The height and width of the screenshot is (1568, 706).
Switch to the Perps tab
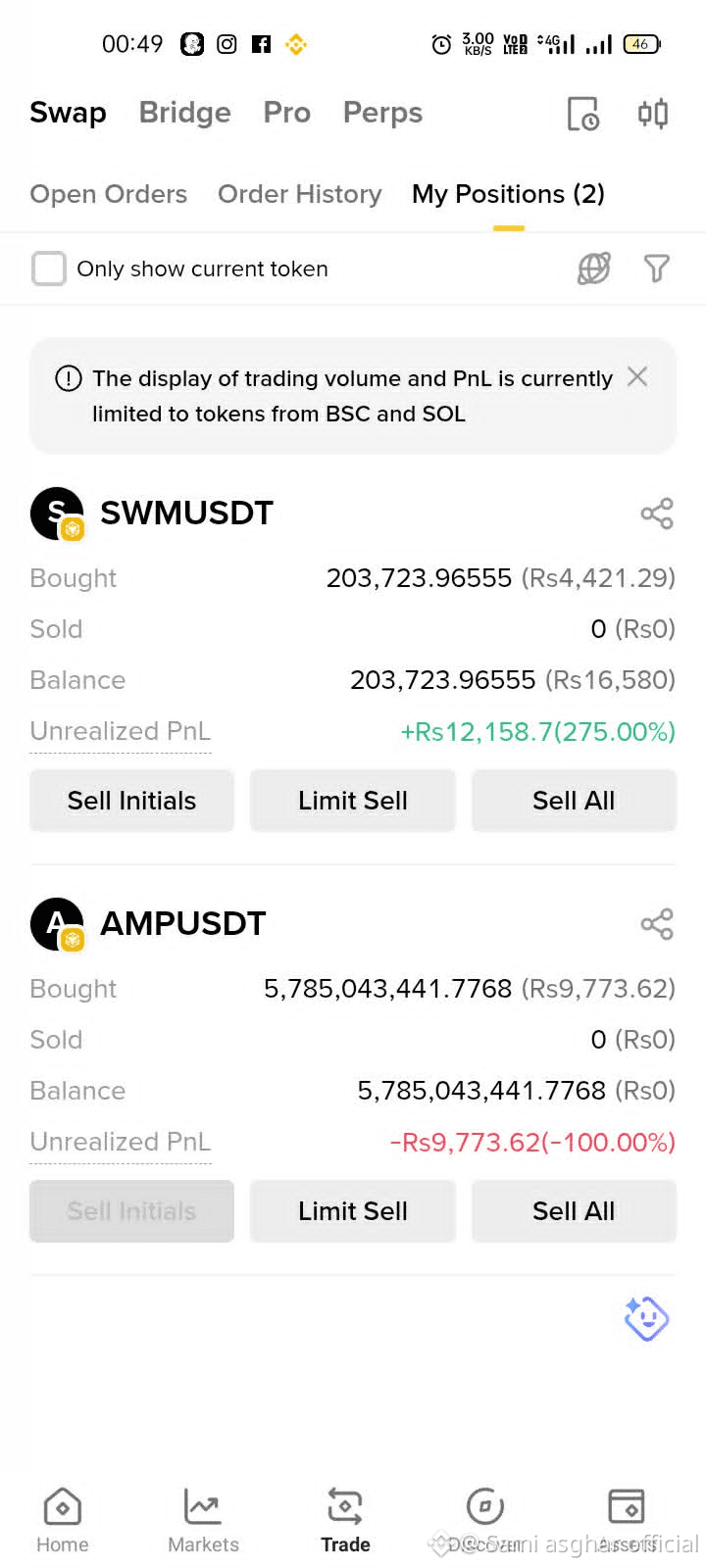tap(382, 114)
